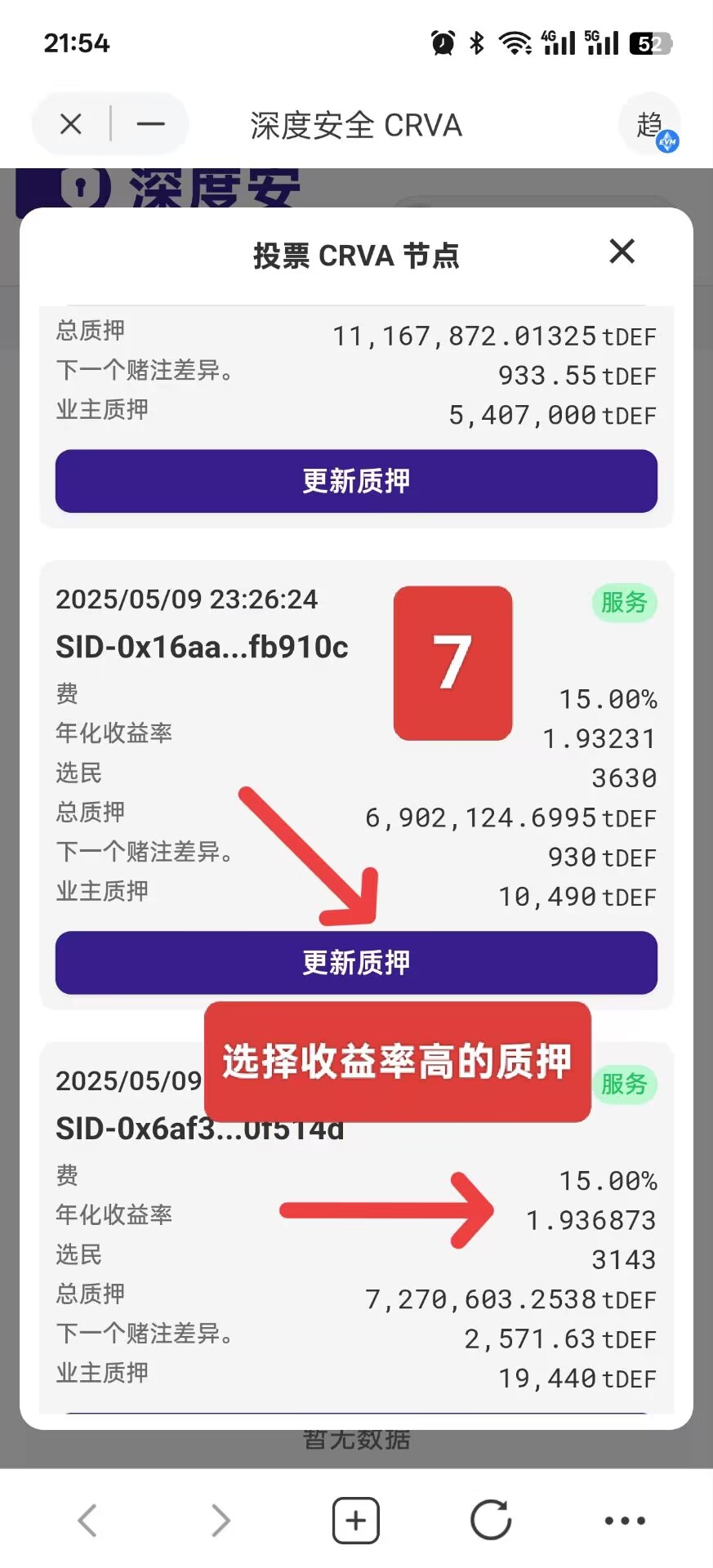Open a new tab
This screenshot has height=1568, width=713.
[x=356, y=1521]
